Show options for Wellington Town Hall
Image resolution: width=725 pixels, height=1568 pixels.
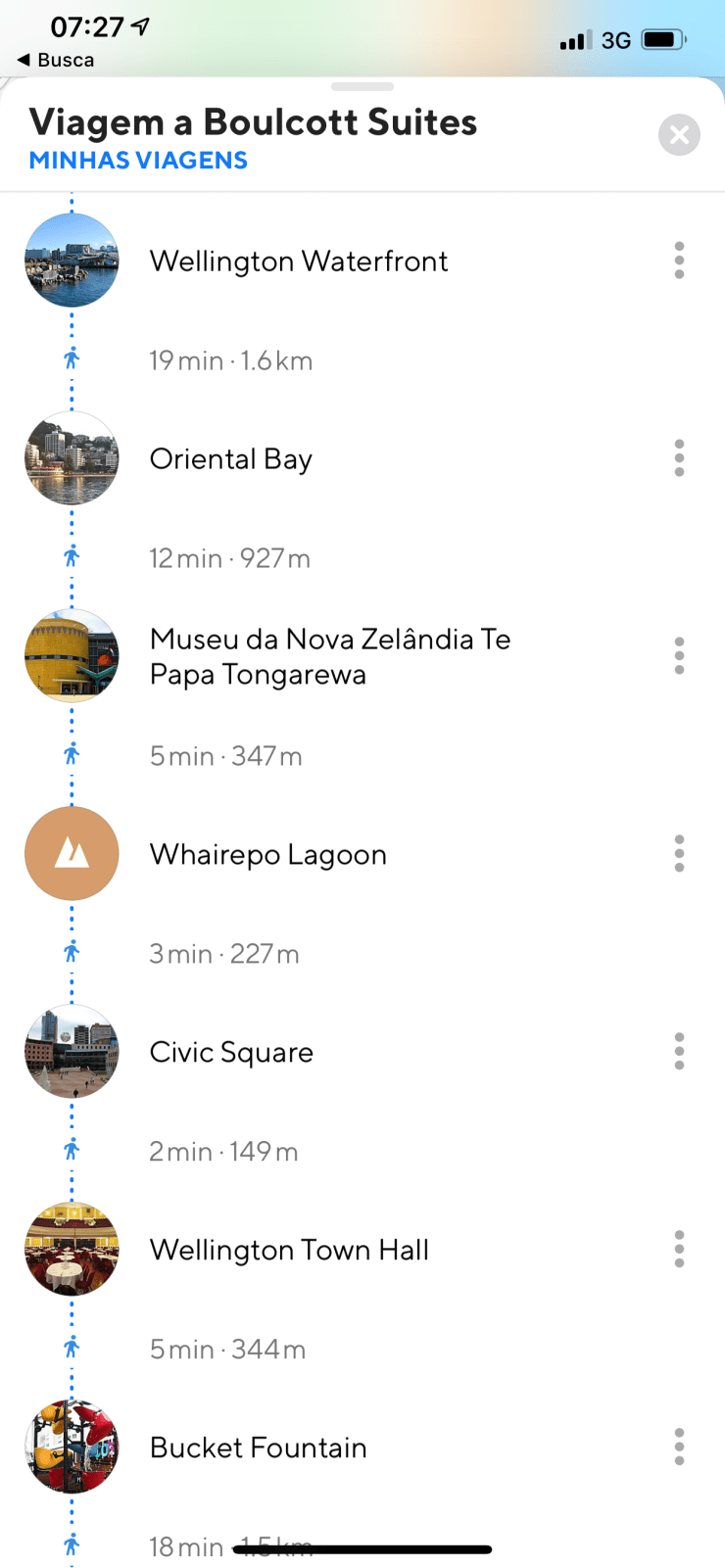[x=679, y=1250]
